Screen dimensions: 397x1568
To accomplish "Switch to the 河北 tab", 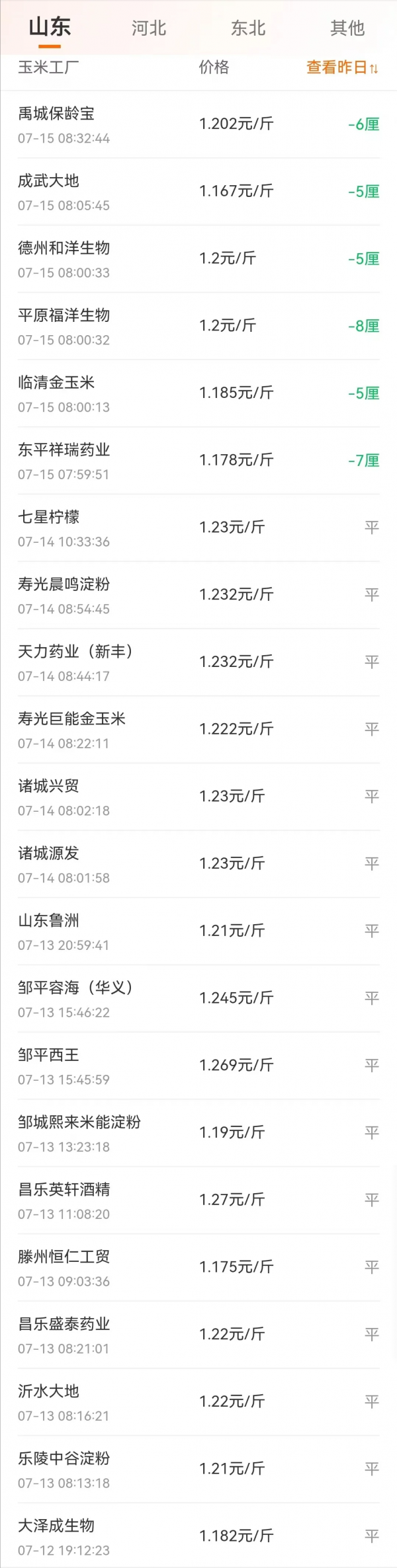I will pyautogui.click(x=149, y=28).
